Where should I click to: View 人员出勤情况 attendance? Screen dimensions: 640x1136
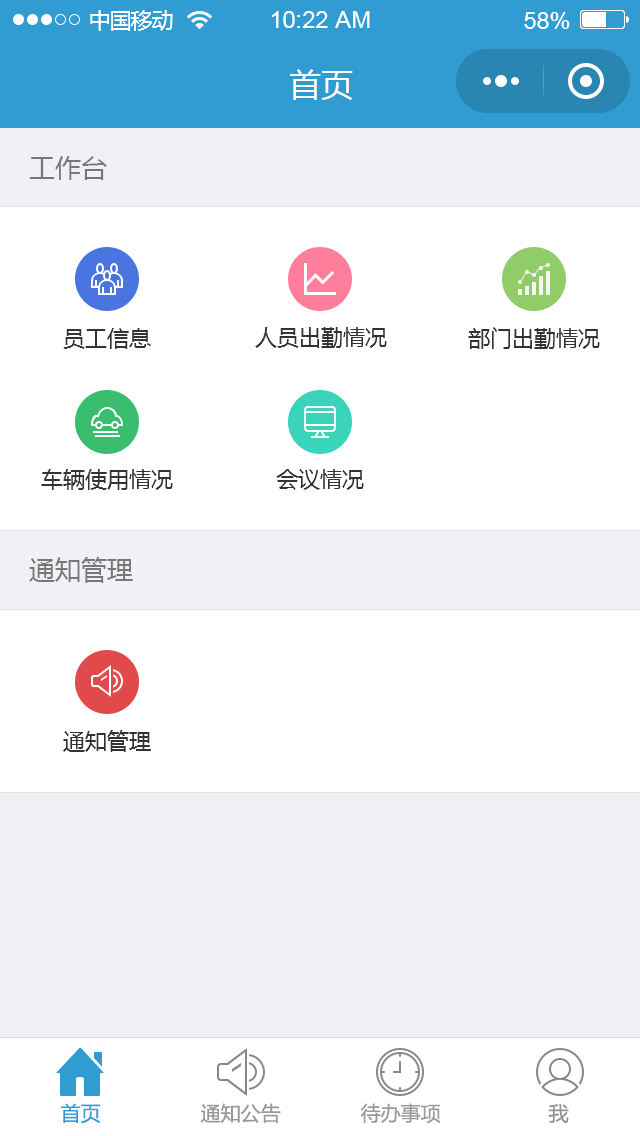click(320, 279)
